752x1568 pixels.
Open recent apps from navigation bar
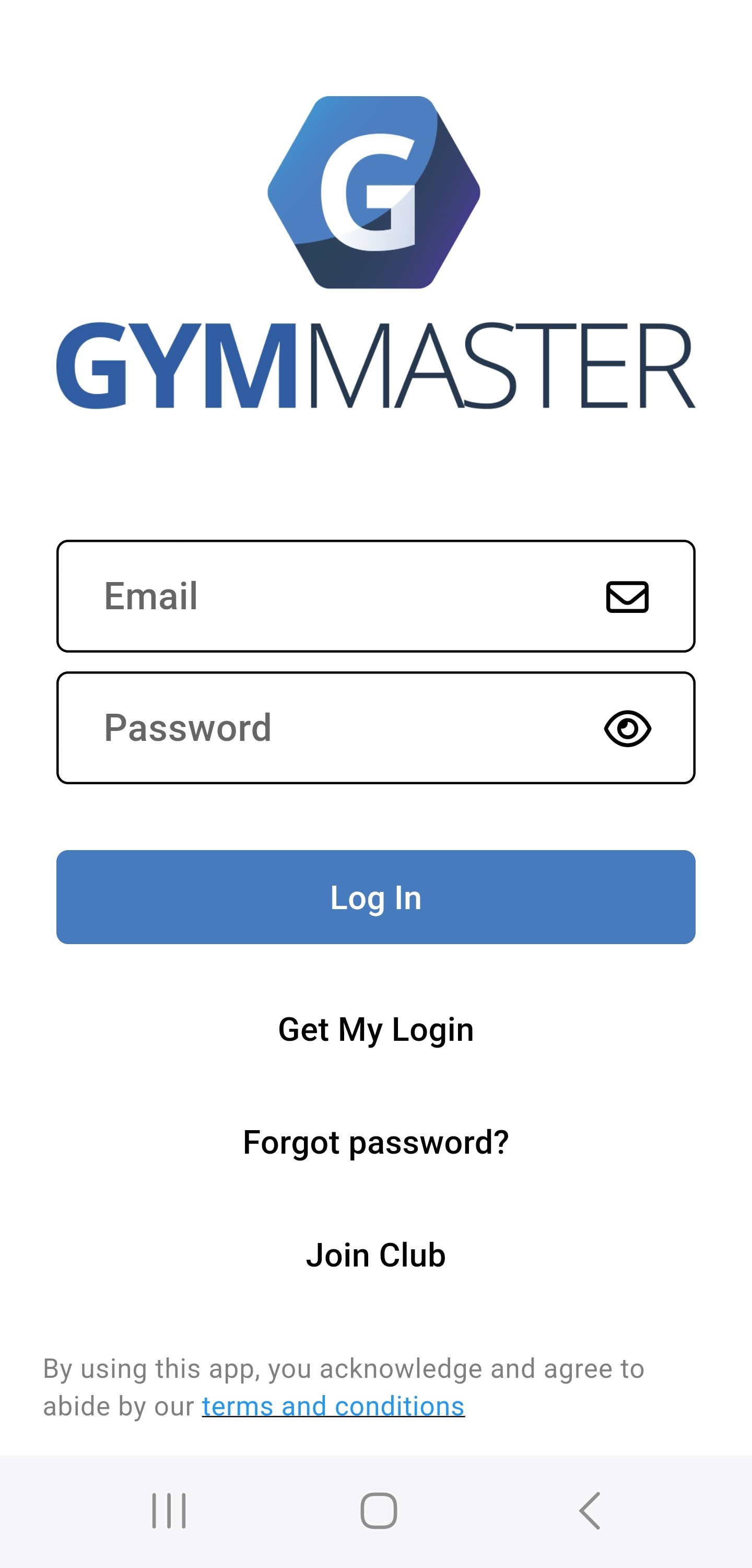coord(169,1510)
